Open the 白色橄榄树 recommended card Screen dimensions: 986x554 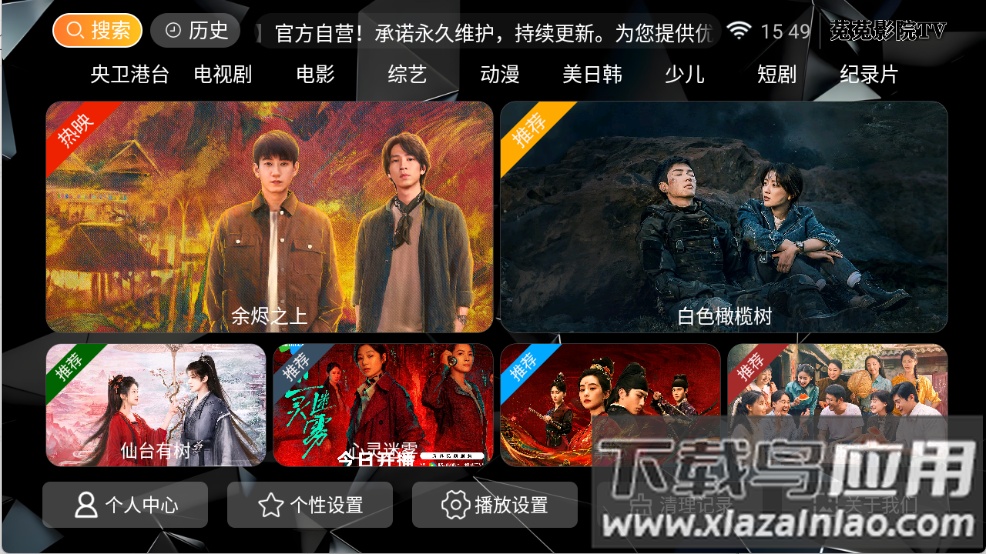[x=724, y=217]
